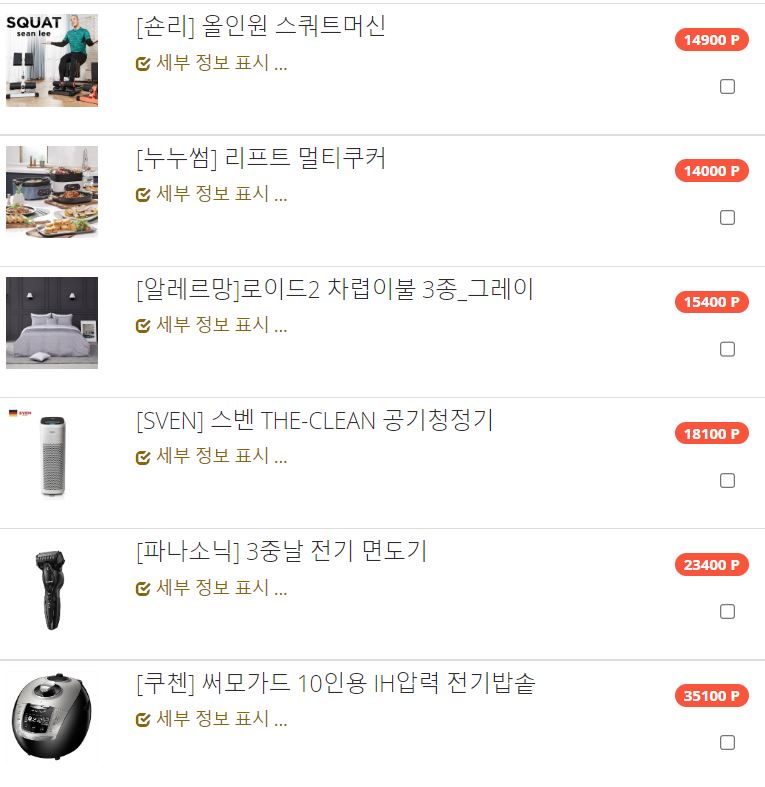This screenshot has width=765, height=787.
Task: Check the box for the 알레르망 차렵이불 item
Action: pyautogui.click(x=728, y=349)
